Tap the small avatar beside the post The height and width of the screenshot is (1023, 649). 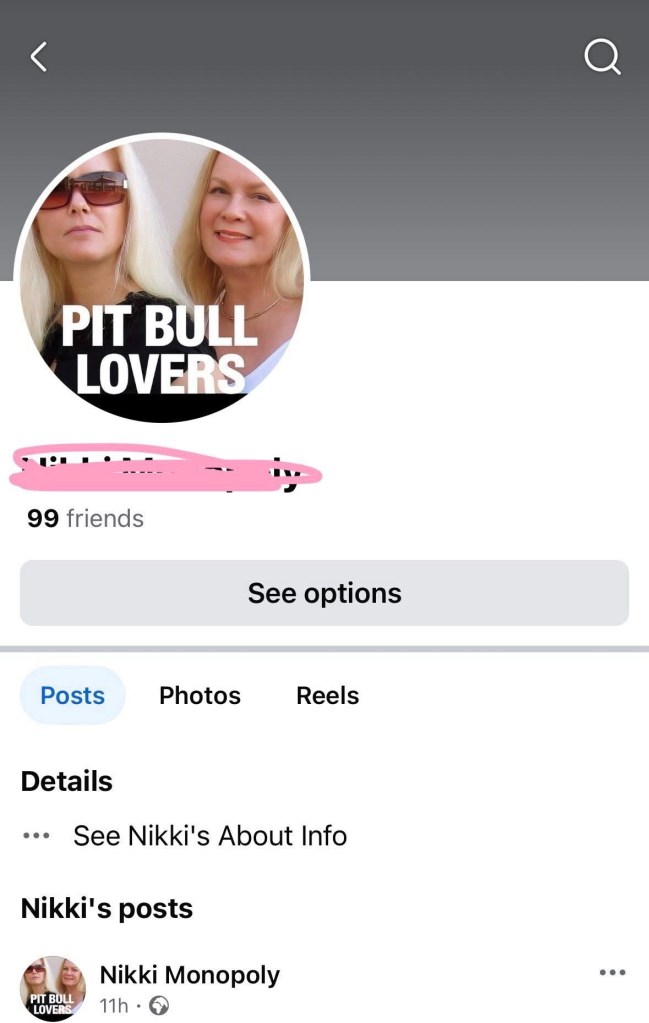point(53,988)
